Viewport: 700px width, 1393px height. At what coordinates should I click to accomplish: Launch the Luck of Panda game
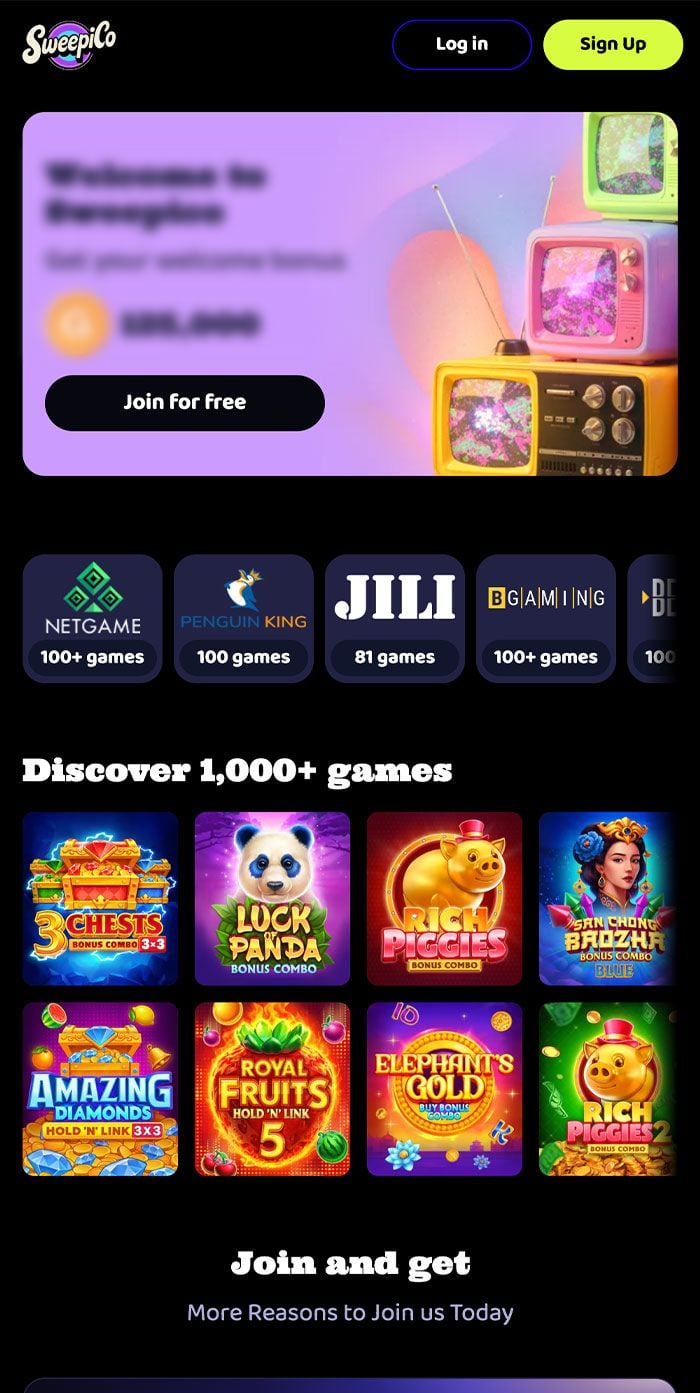coord(272,898)
